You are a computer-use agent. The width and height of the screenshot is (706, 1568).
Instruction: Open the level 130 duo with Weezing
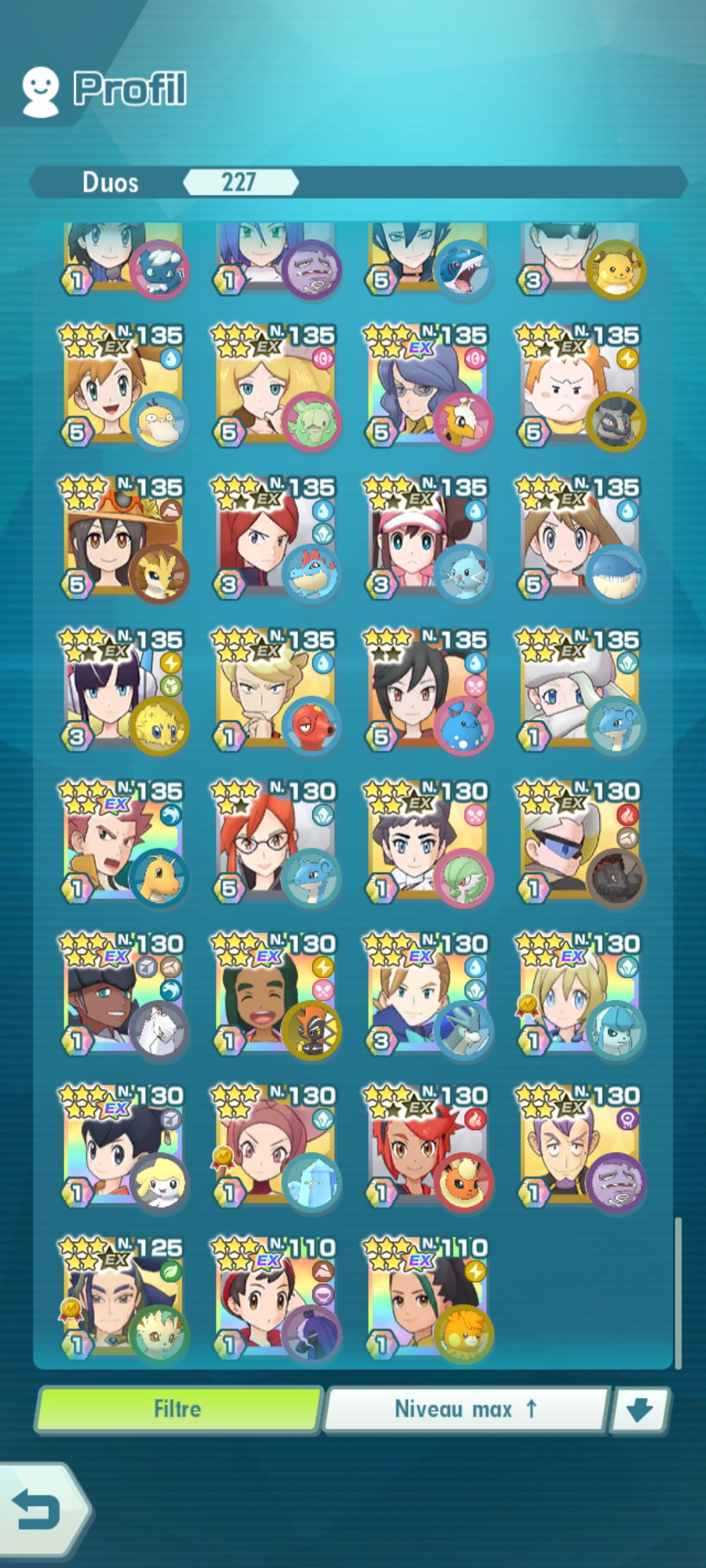click(580, 1147)
